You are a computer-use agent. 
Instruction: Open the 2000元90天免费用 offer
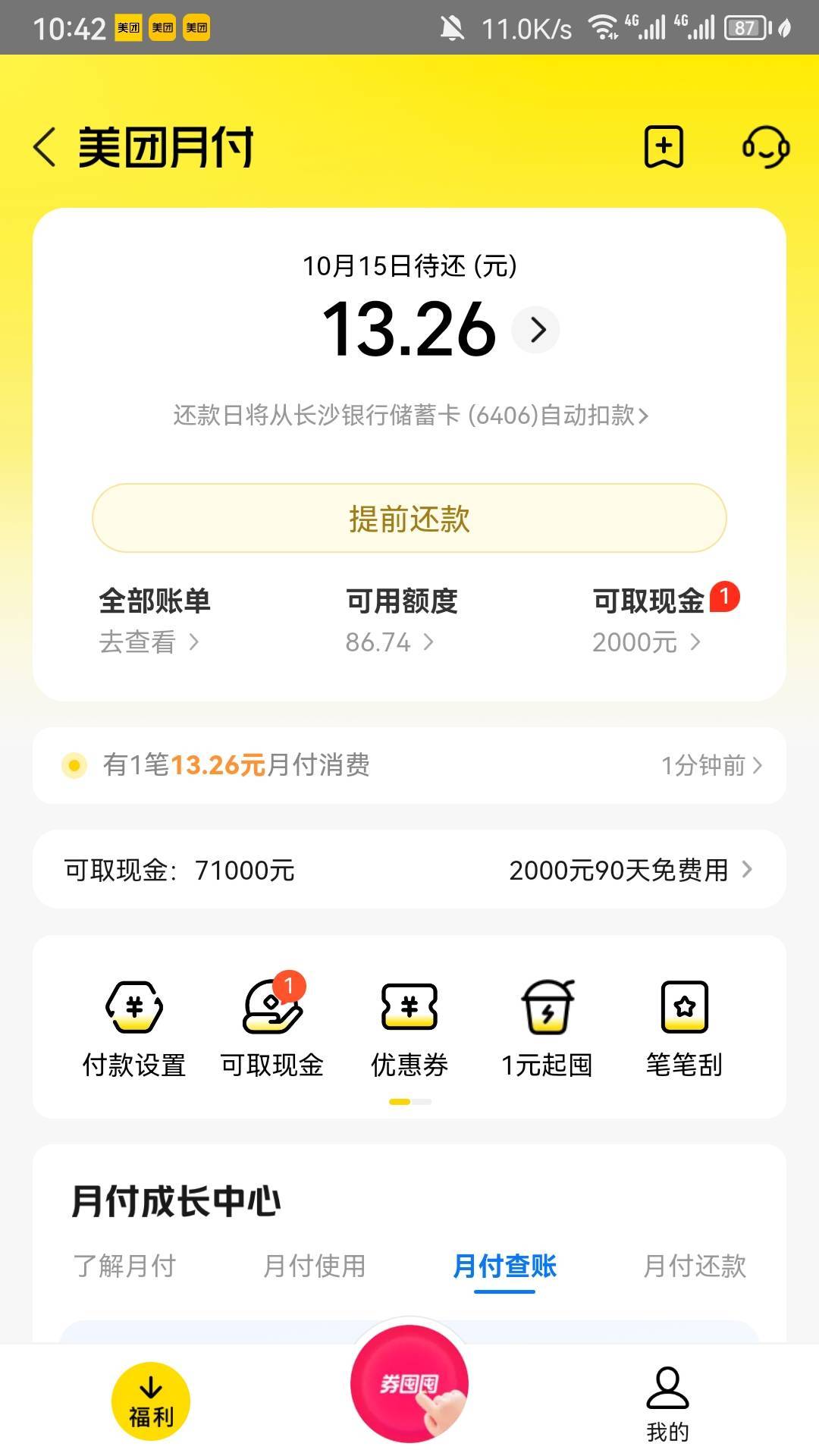click(x=629, y=870)
